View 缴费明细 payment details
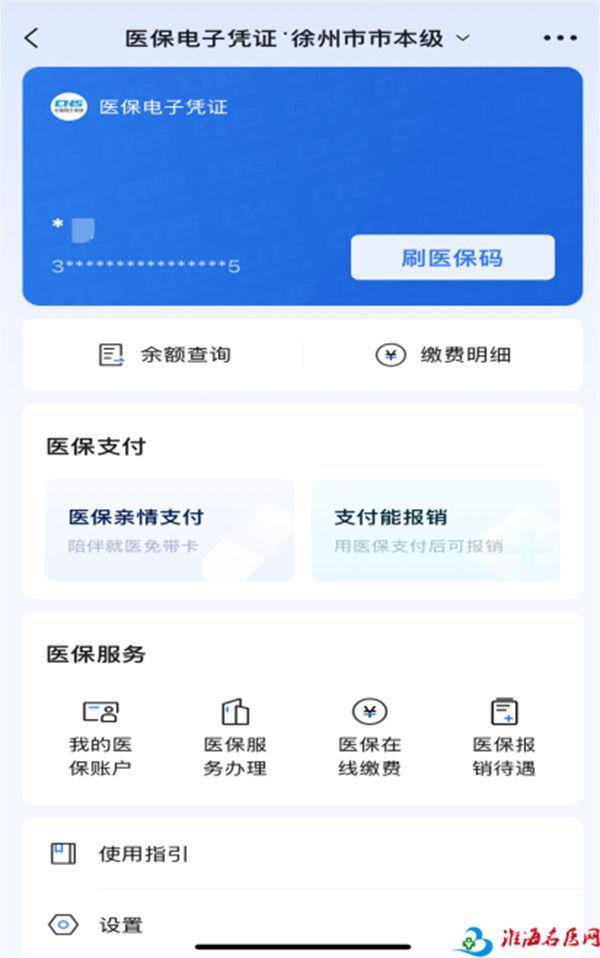Screen dimensions: 600x958 (443, 354)
